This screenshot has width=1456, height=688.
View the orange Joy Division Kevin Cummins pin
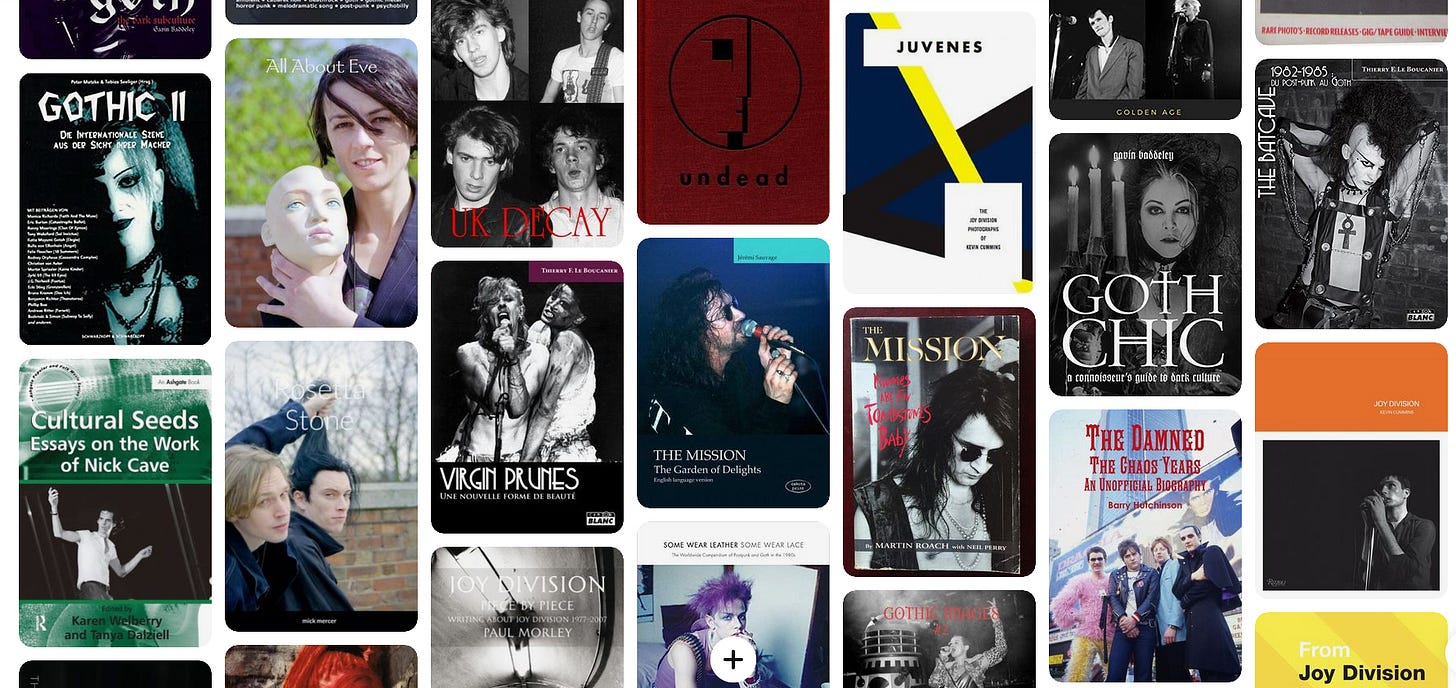click(x=1351, y=468)
